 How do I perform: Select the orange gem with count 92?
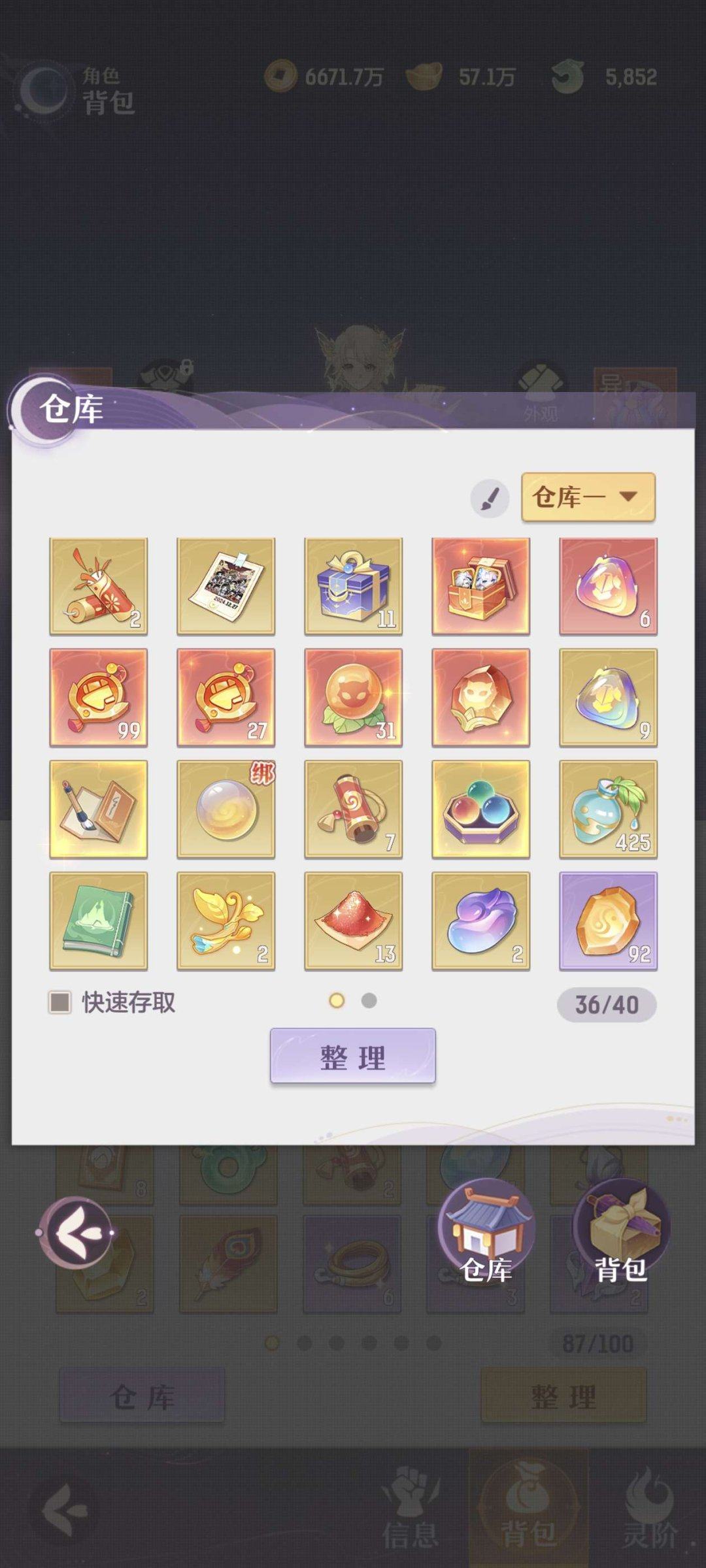click(x=609, y=921)
